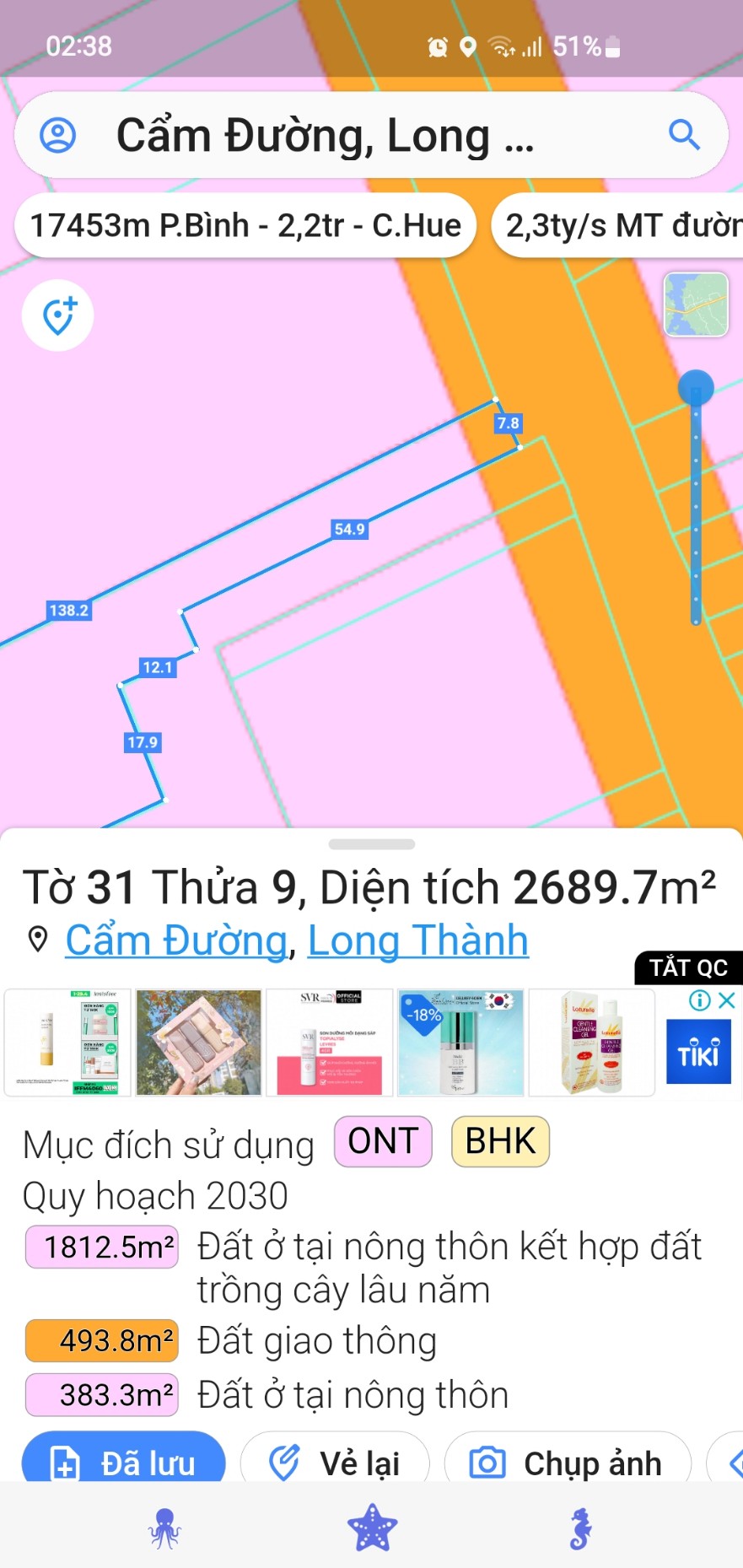Switch to the seahorse tab
This screenshot has height=1568, width=743.
tap(580, 1528)
